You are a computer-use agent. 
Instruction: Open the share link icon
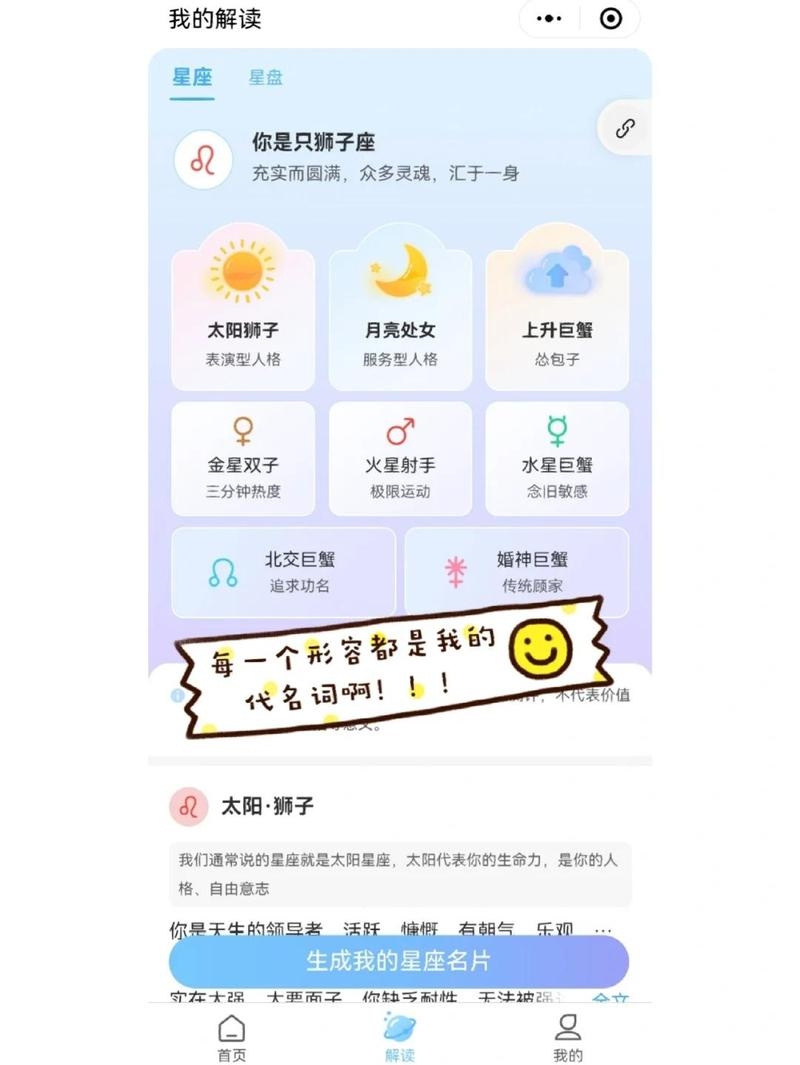pyautogui.click(x=627, y=128)
